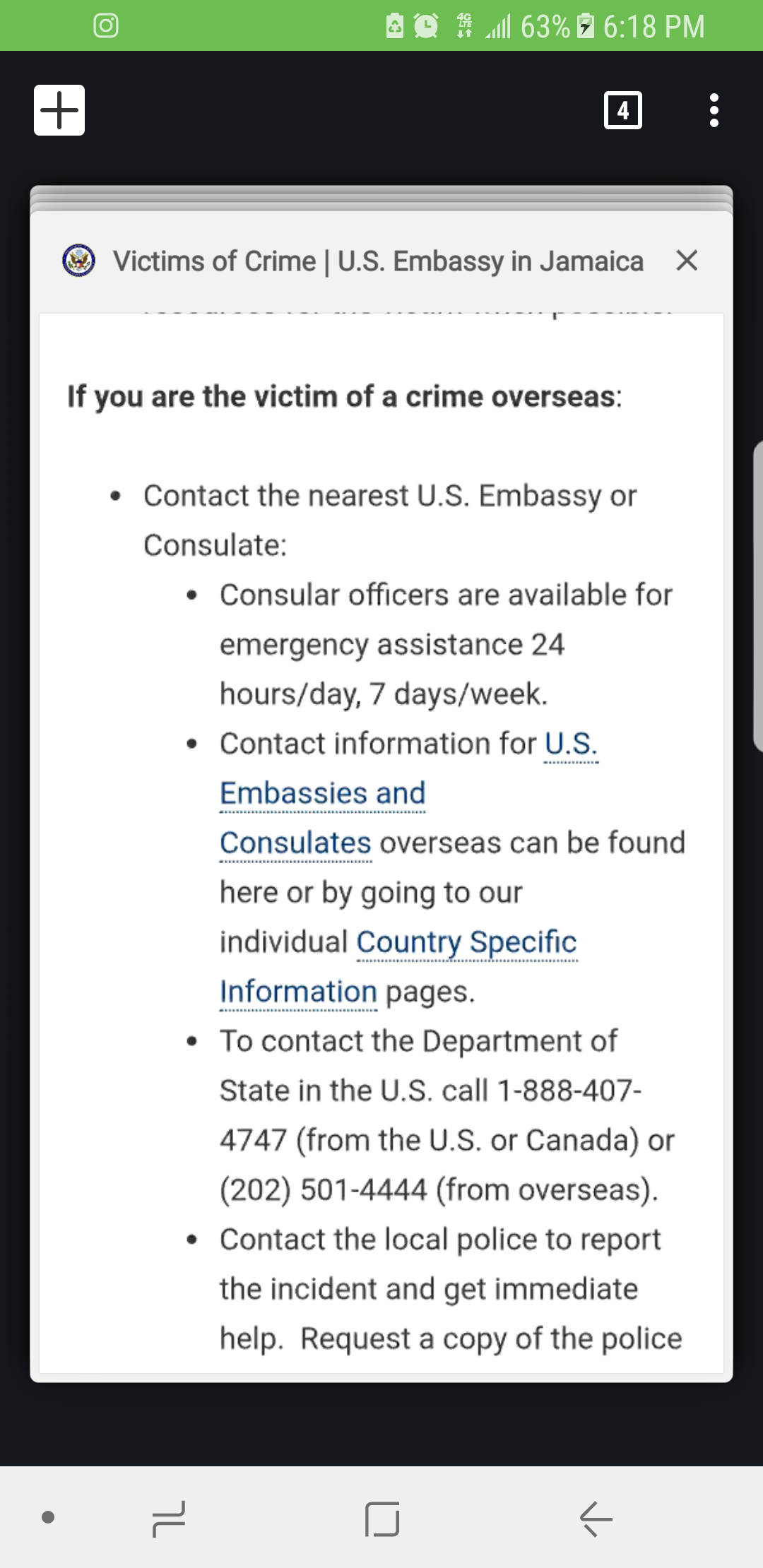The image size is (763, 1568).
Task: Close the Victims of Crime tab
Action: coord(687,261)
